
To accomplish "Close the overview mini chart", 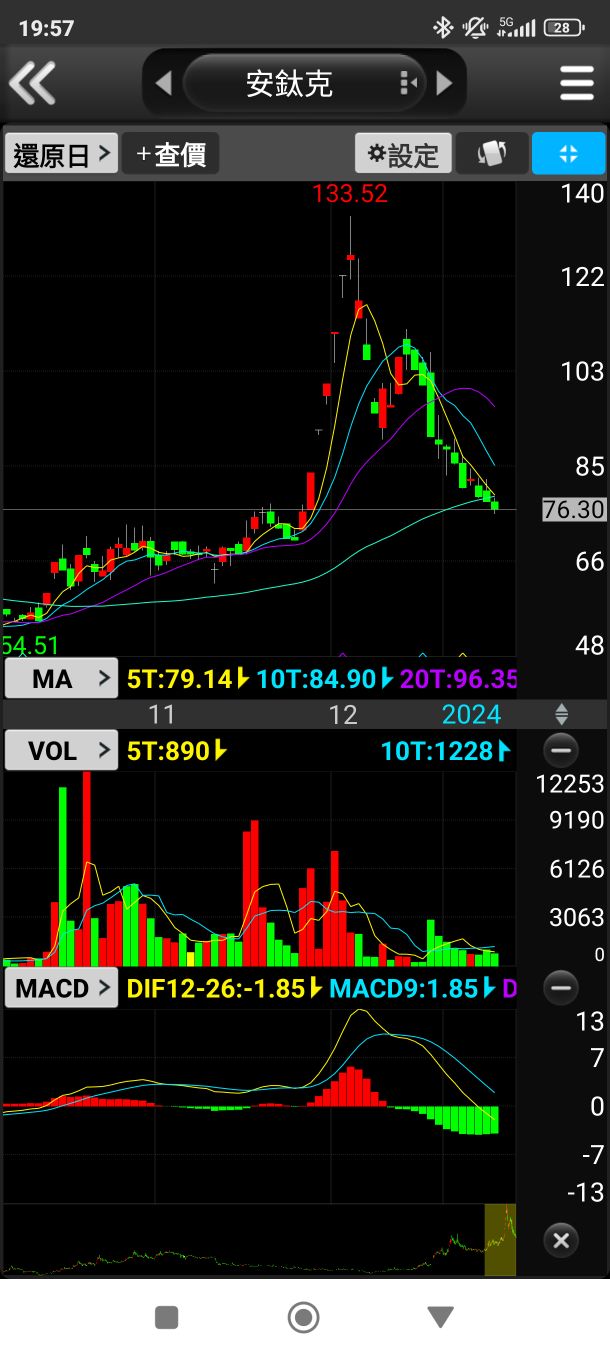I will click(x=561, y=1241).
